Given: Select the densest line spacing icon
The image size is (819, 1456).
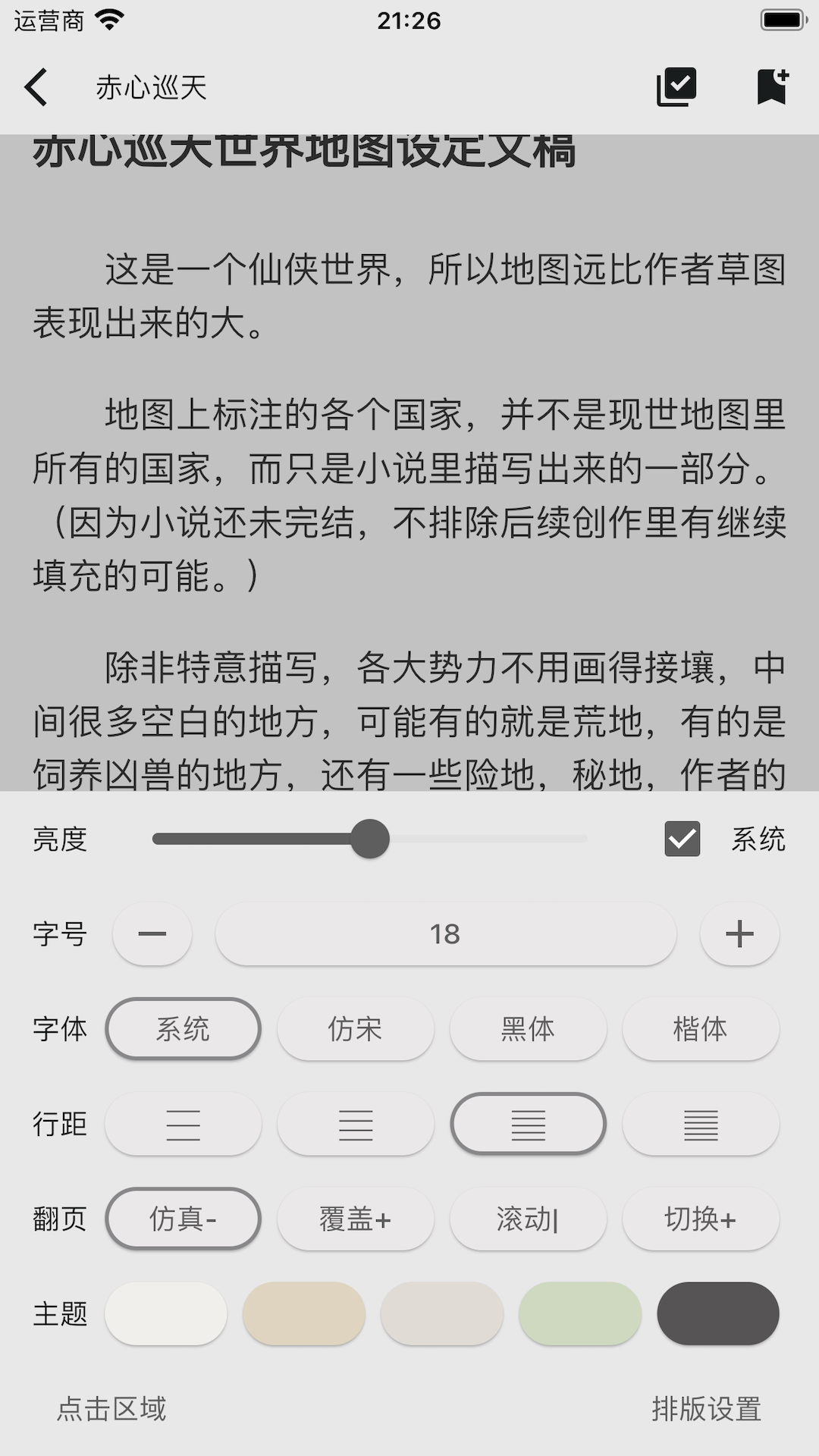Looking at the screenshot, I should point(701,1124).
